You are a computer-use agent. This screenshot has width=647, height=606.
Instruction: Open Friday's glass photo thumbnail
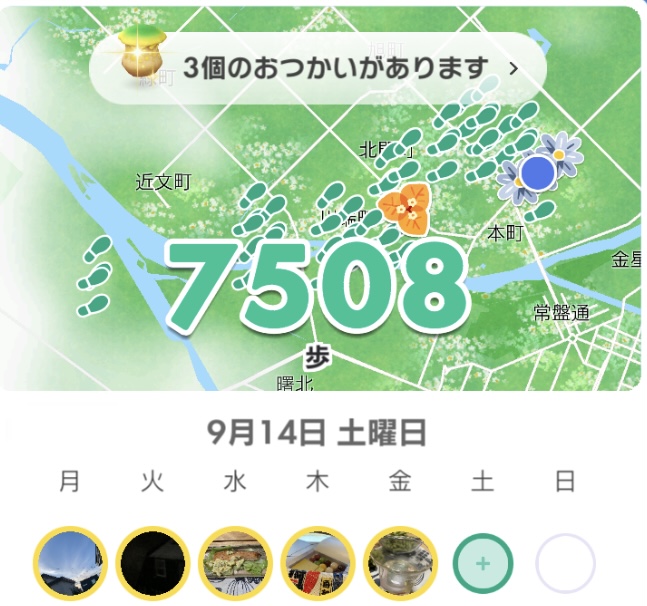coord(400,563)
